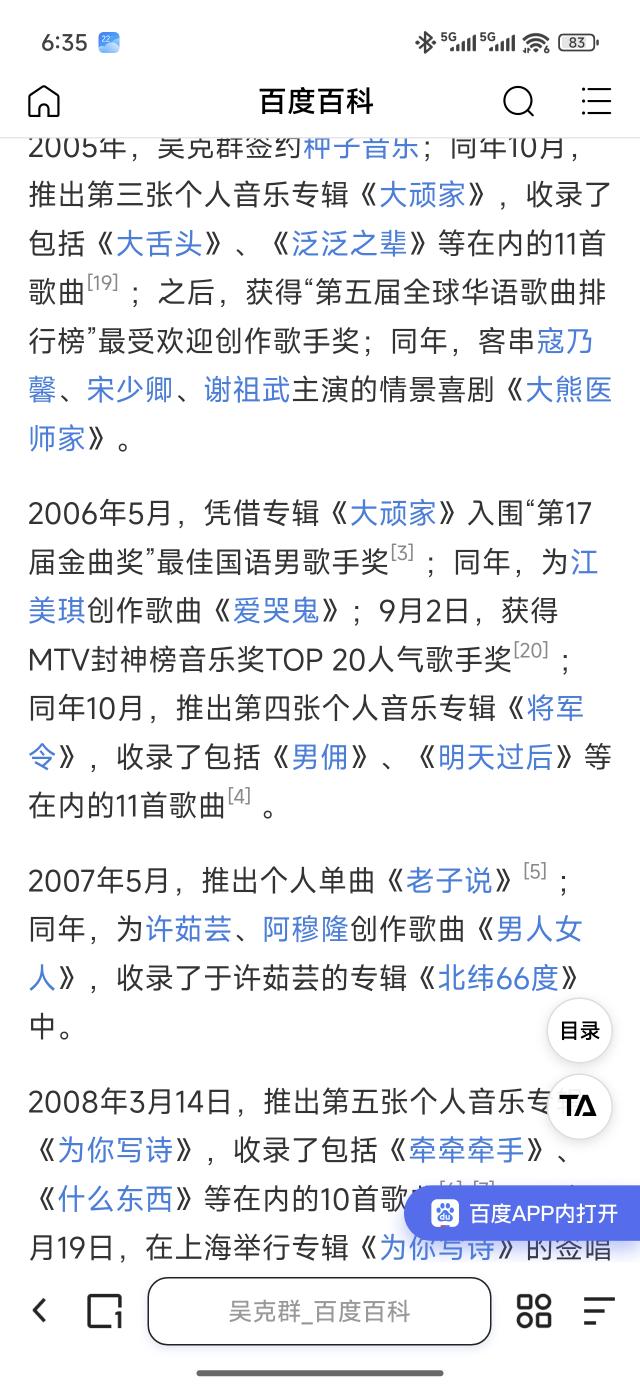Viewport: 640px width, 1386px height.
Task: Open the 许茹芸 link
Action: tap(189, 929)
